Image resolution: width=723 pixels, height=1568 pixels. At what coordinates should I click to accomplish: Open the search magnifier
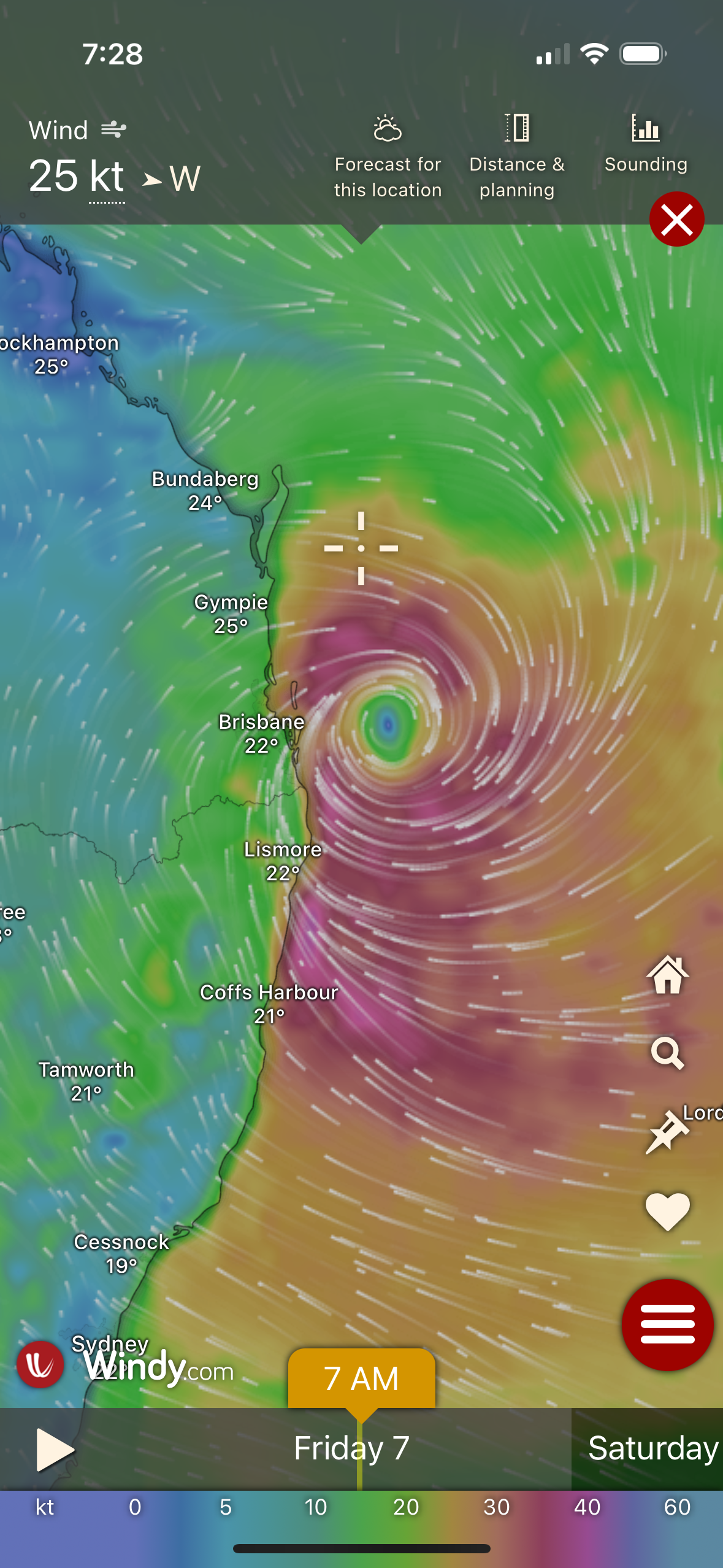(x=667, y=1054)
